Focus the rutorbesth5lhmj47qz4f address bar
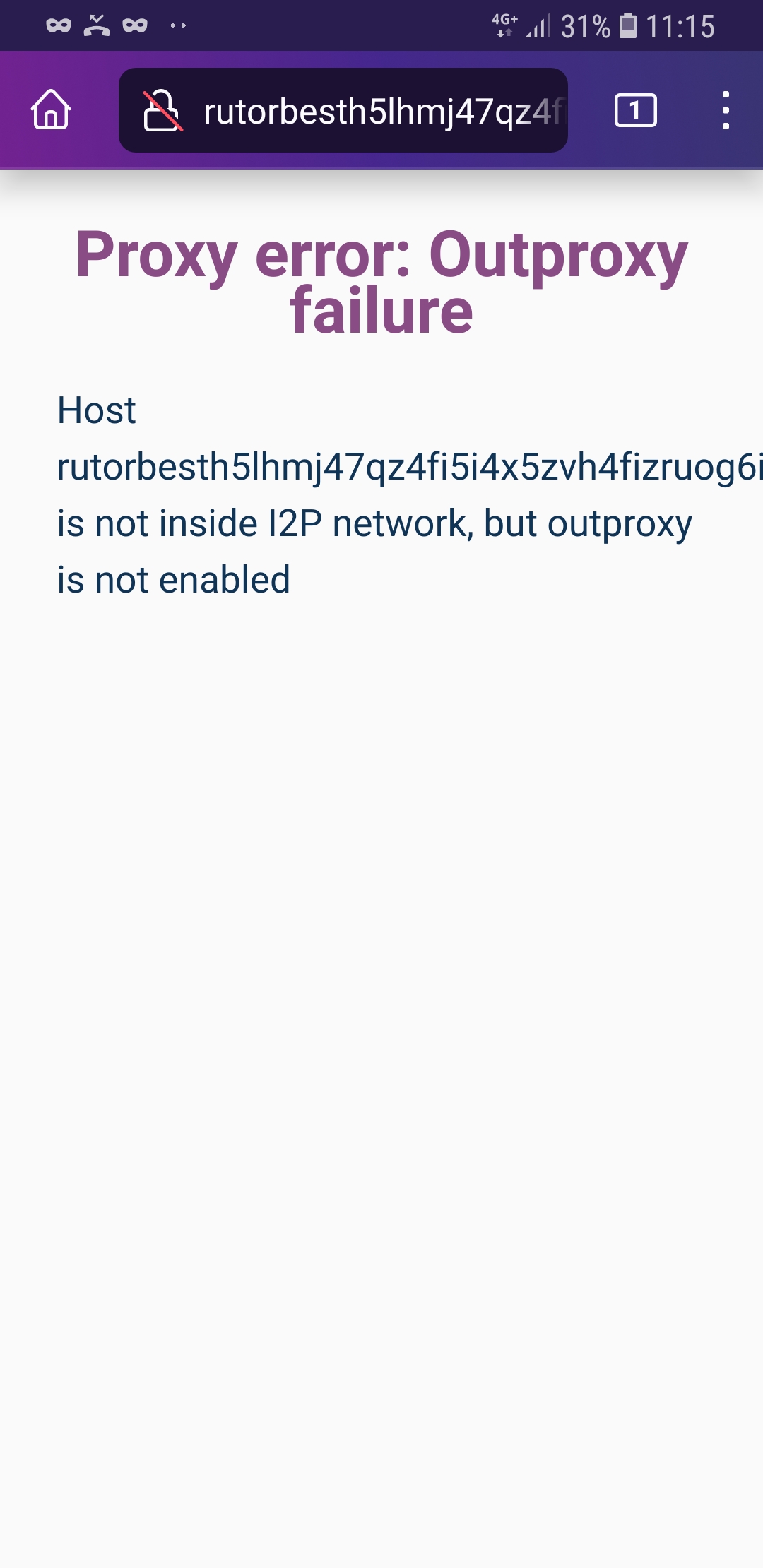This screenshot has height=1568, width=763. pos(381,111)
